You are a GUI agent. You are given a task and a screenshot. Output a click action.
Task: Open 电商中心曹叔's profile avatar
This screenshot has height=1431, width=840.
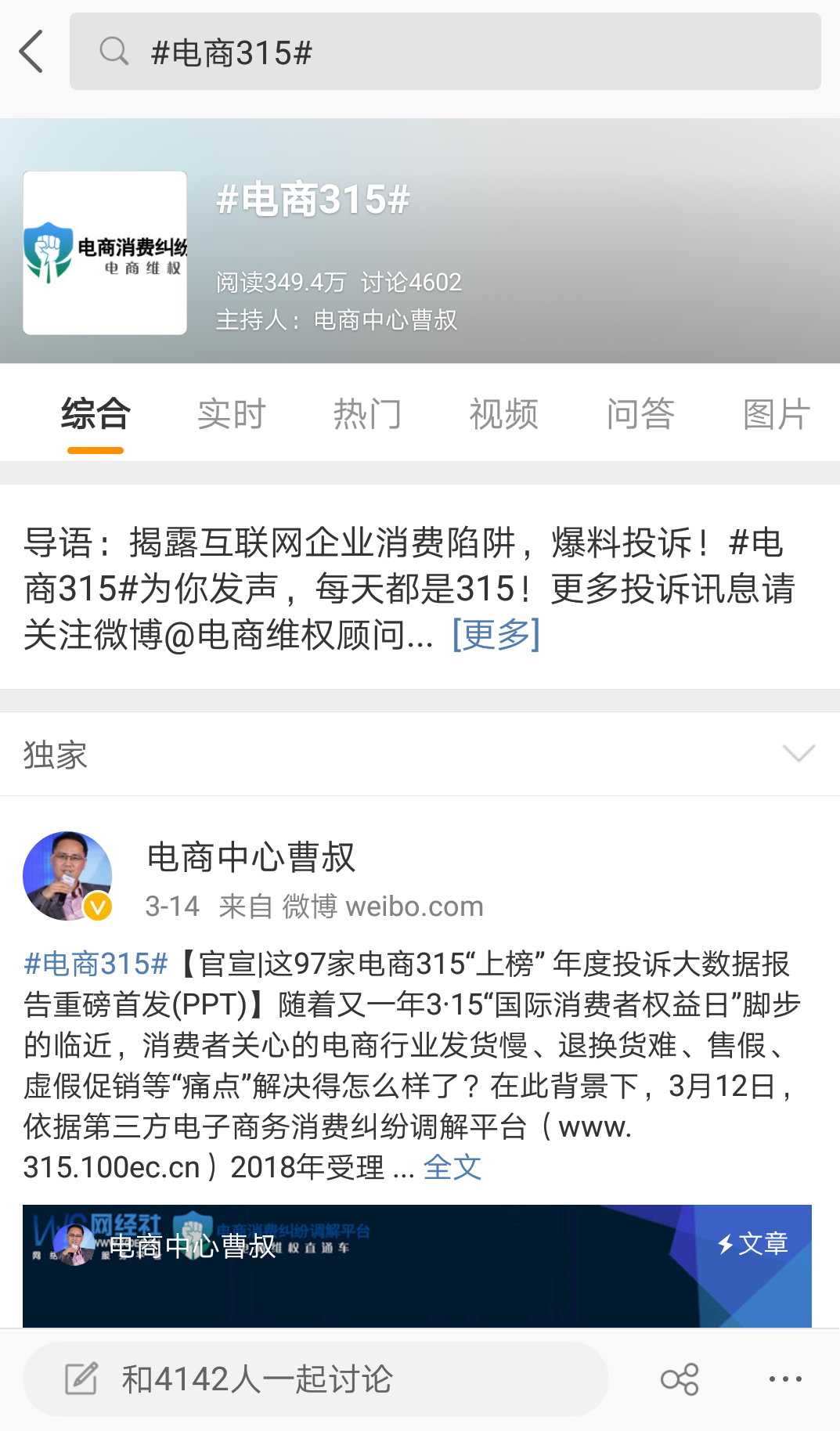(x=68, y=875)
